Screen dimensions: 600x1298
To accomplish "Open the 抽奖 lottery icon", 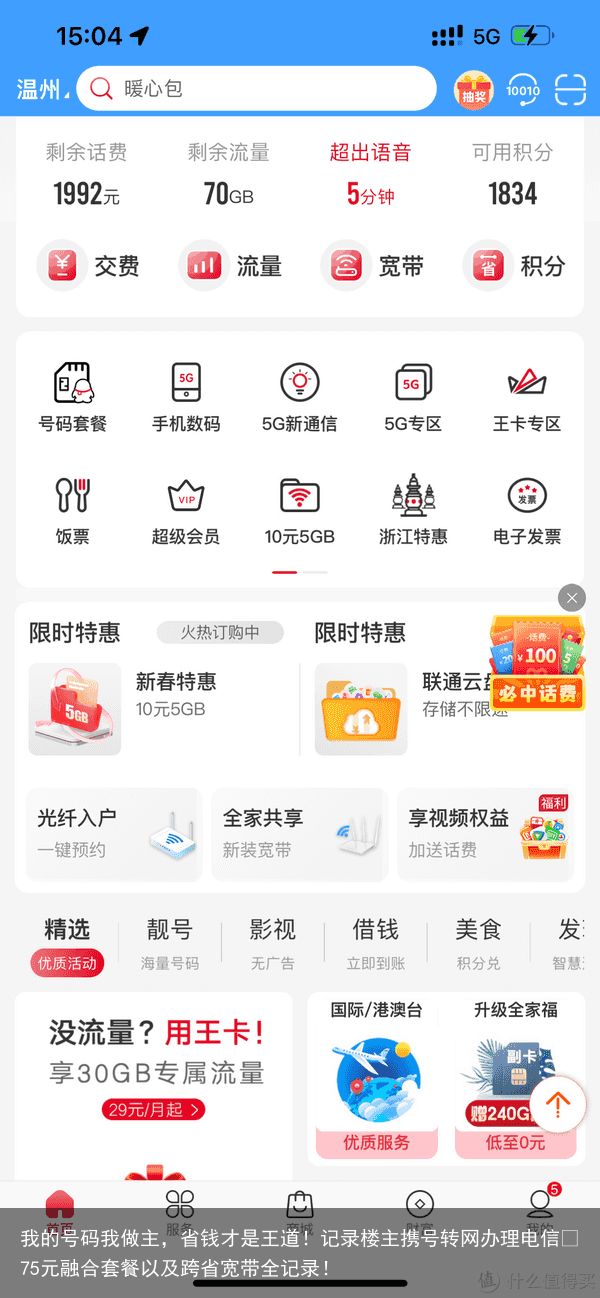I will click(474, 90).
